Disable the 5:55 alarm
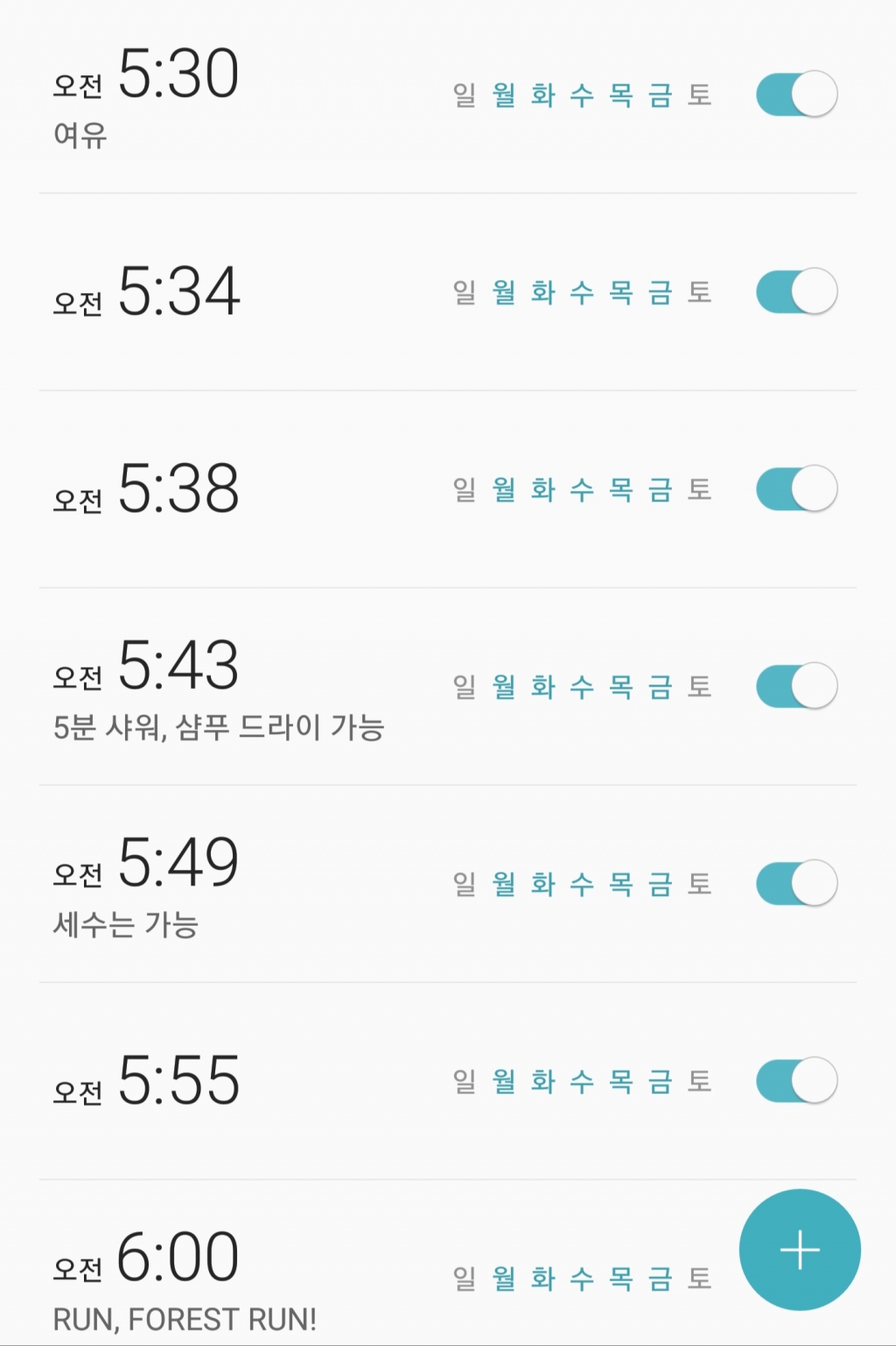The height and width of the screenshot is (1346, 896). (x=796, y=1081)
